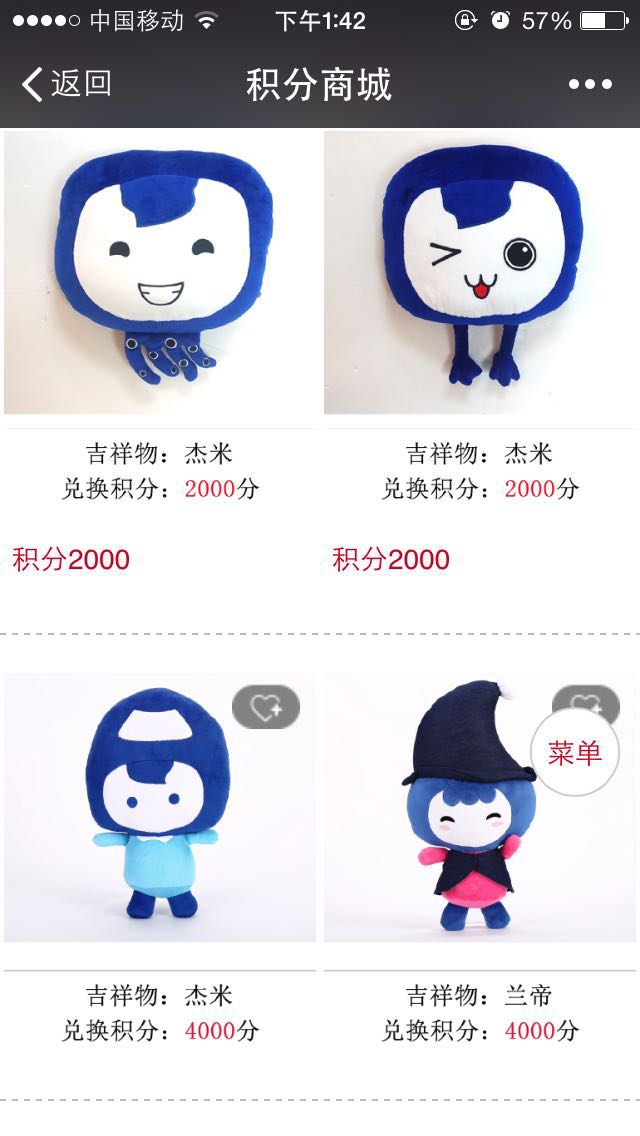Viewport: 640px width, 1136px height.
Task: Tap the floating 菜单 button
Action: pyautogui.click(x=574, y=753)
